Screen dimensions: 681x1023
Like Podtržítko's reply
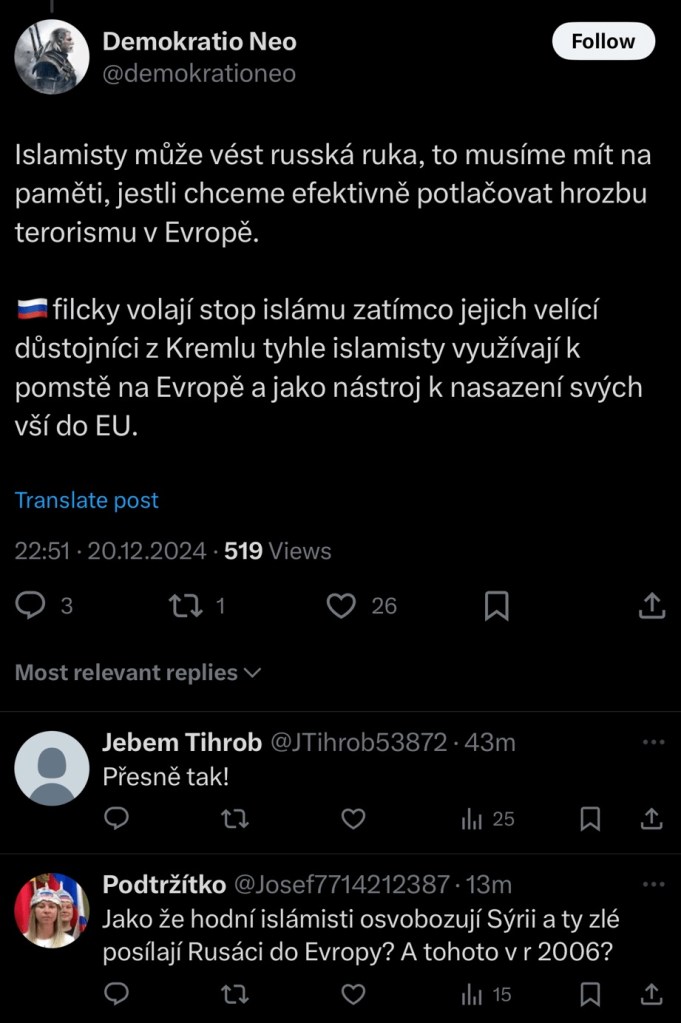coord(353,994)
